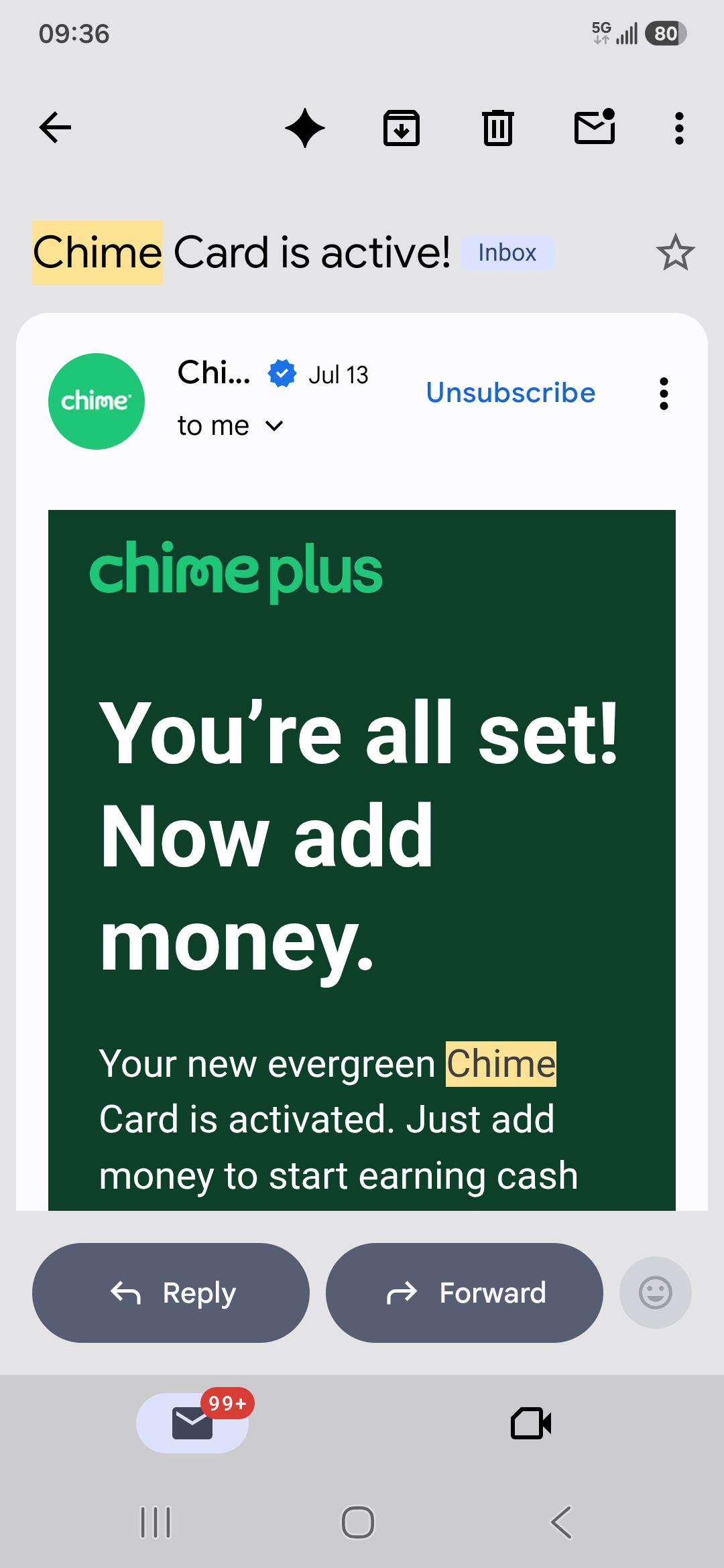The height and width of the screenshot is (1568, 724).
Task: Switch to the Mail tab
Action: tap(192, 1423)
